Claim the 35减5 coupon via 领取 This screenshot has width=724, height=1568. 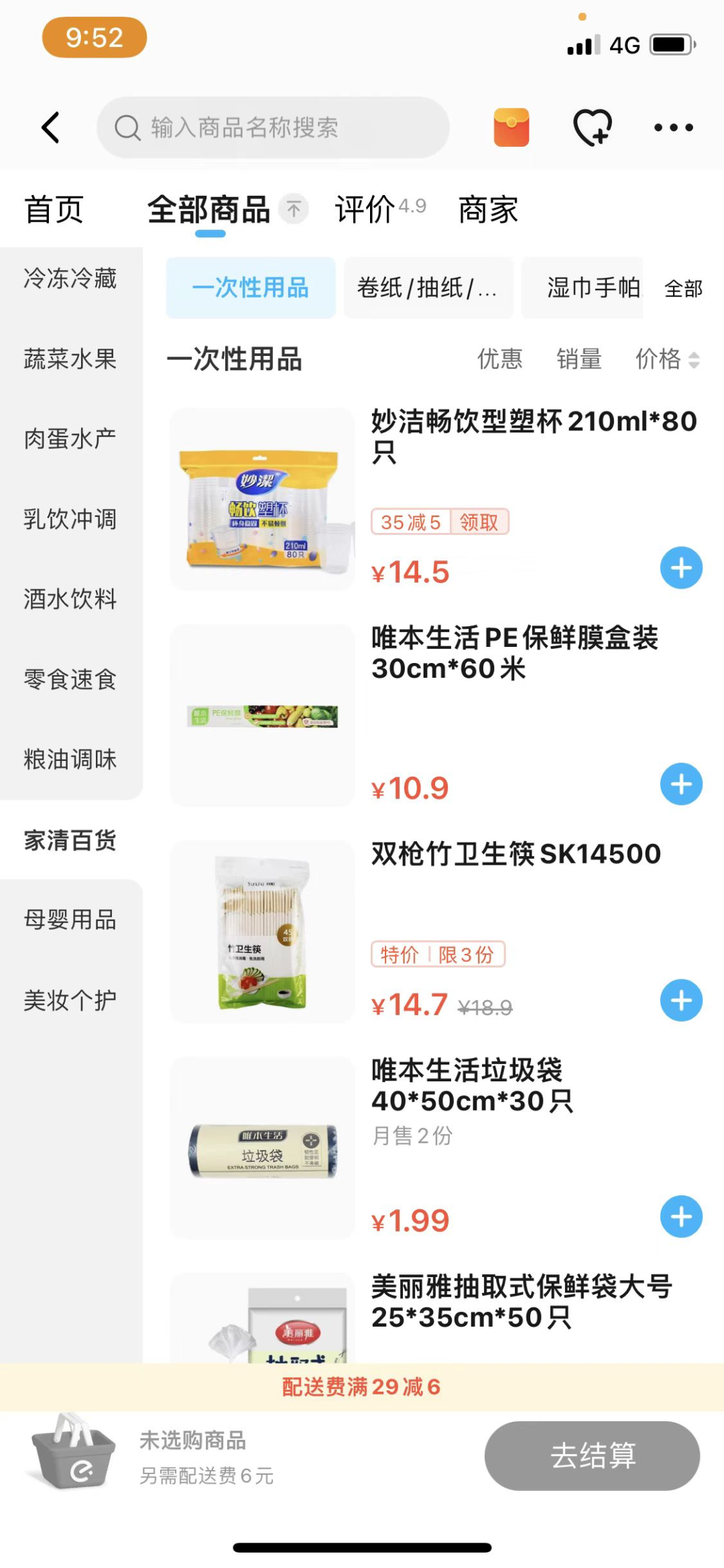point(479,522)
